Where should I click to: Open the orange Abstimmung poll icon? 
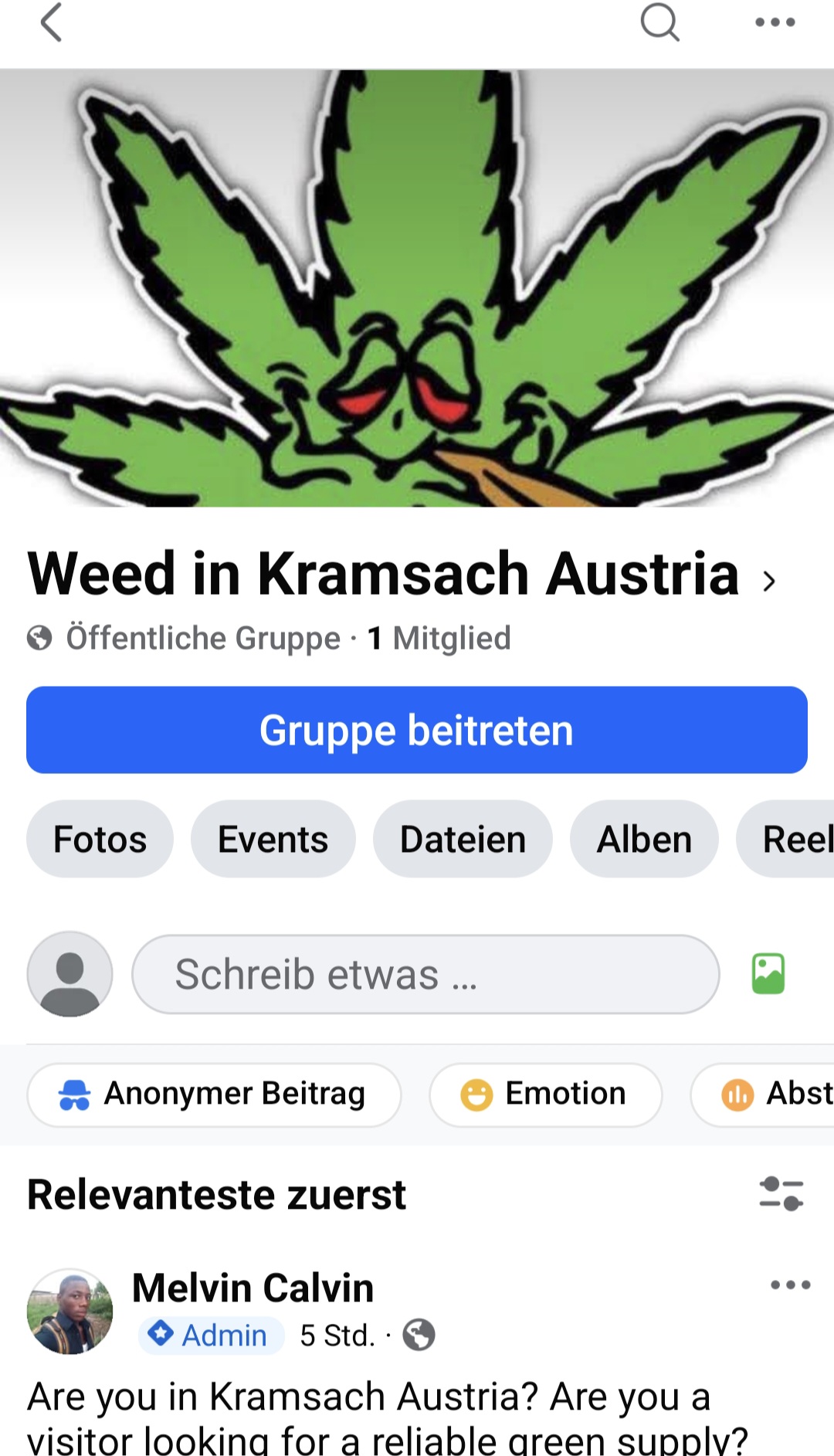click(x=737, y=1094)
